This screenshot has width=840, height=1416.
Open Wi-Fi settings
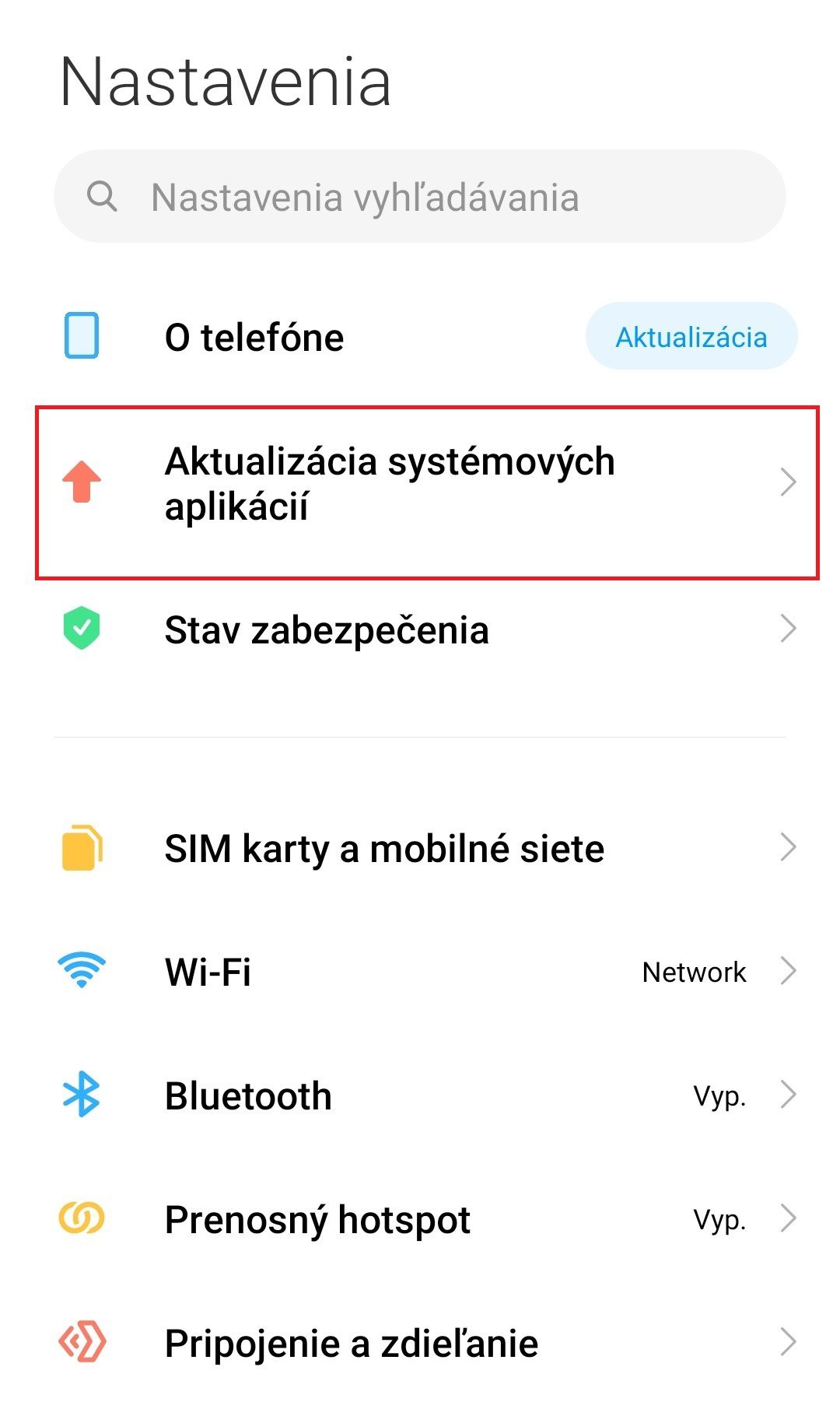[420, 972]
